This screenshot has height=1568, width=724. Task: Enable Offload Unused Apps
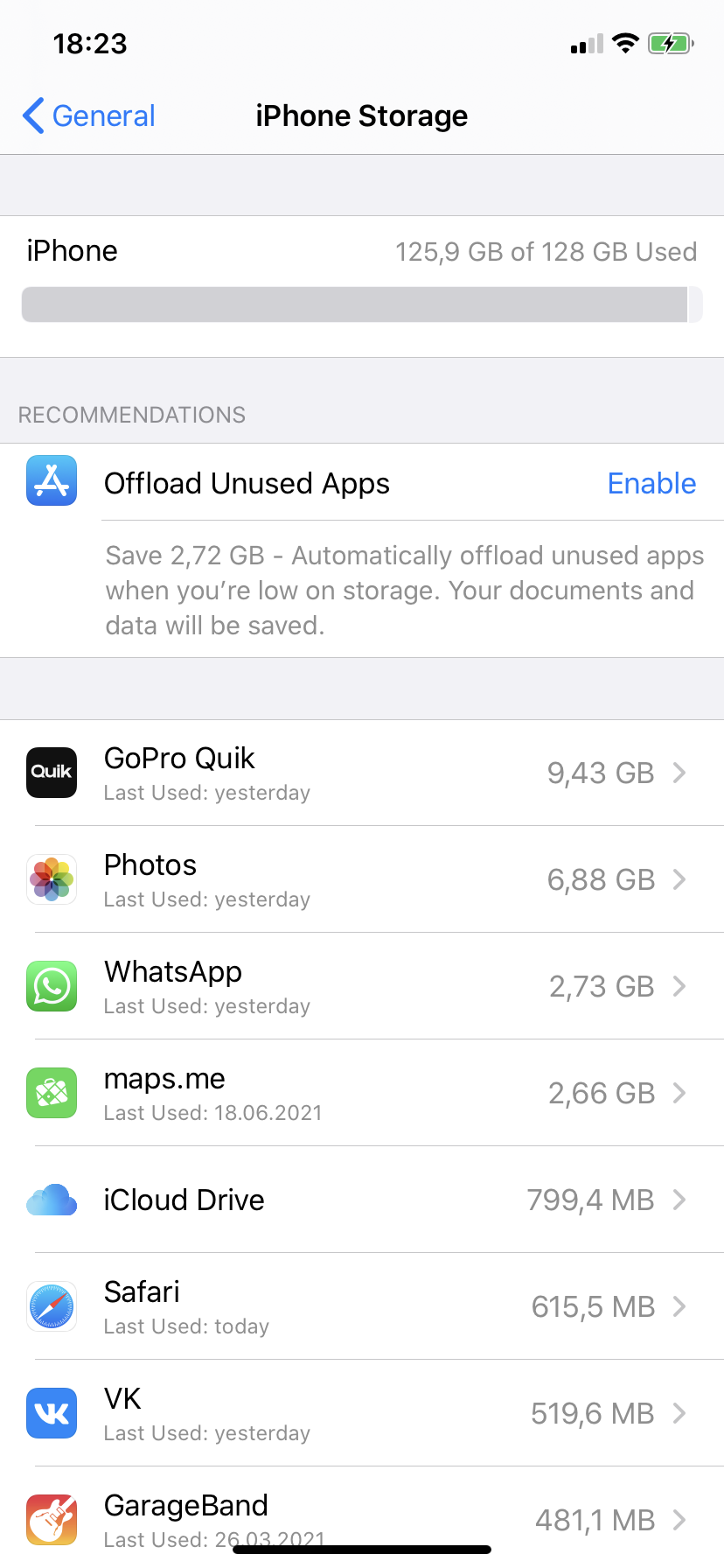pos(651,483)
